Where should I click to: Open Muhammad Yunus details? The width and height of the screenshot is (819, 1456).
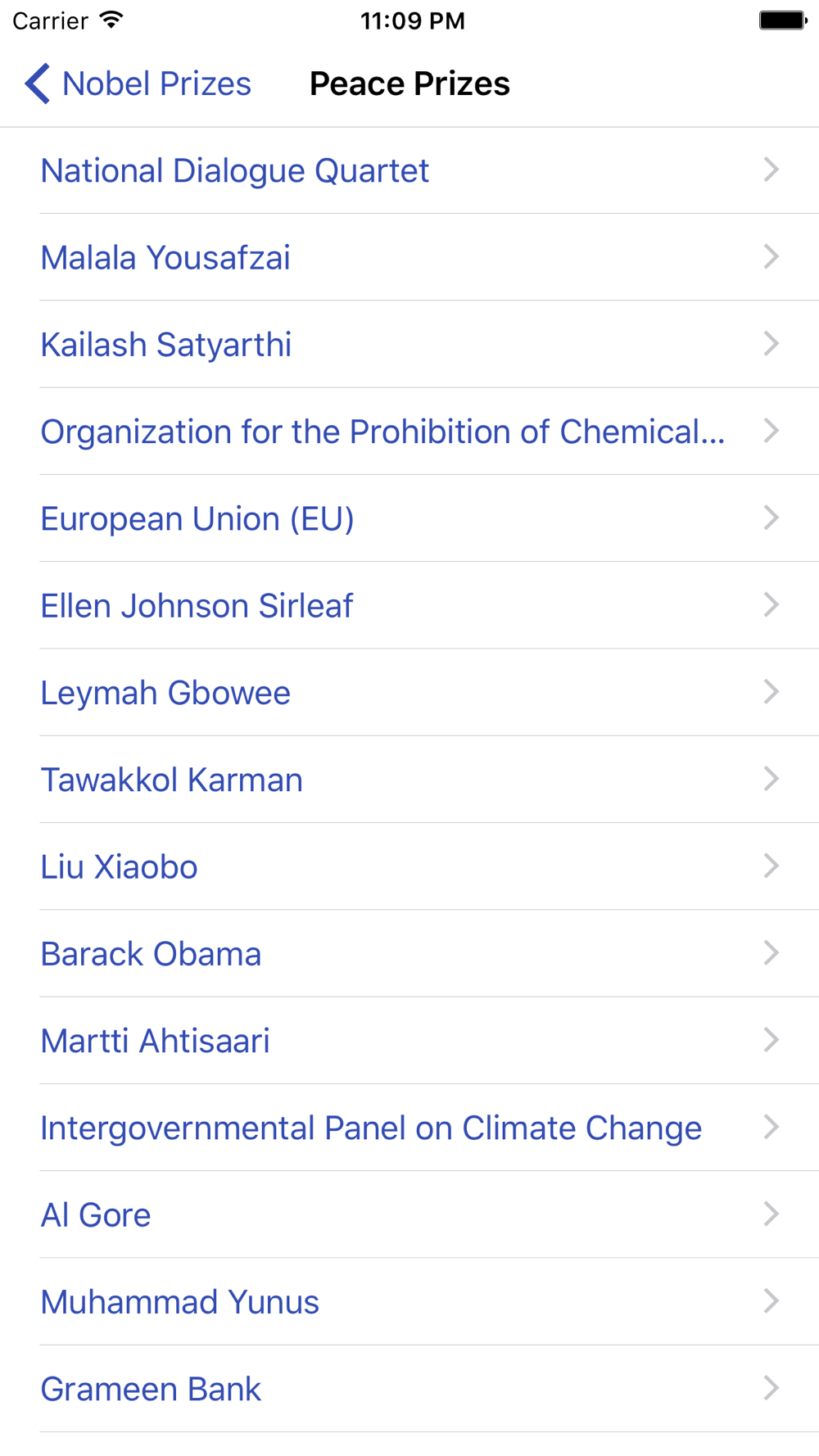[409, 1301]
